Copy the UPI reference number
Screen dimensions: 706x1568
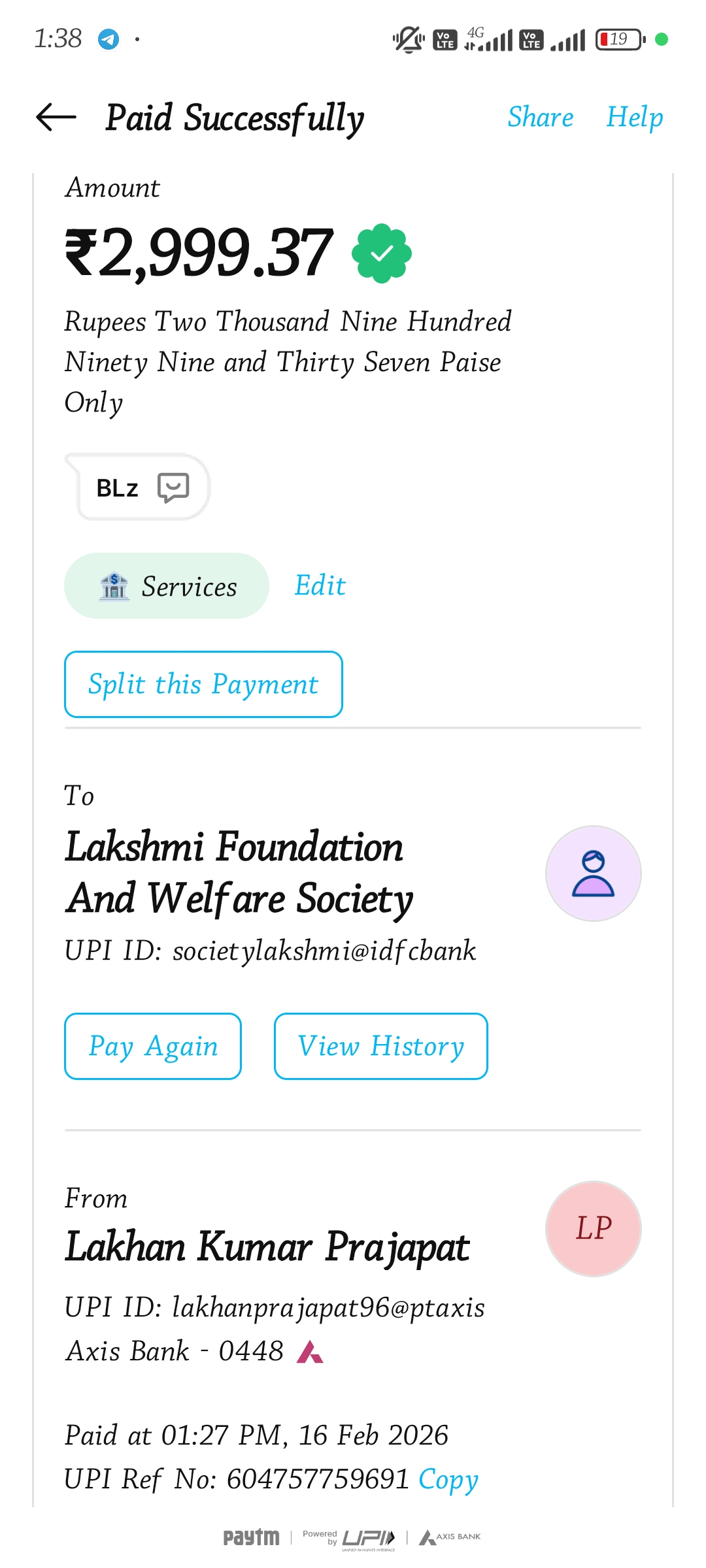tap(448, 1478)
